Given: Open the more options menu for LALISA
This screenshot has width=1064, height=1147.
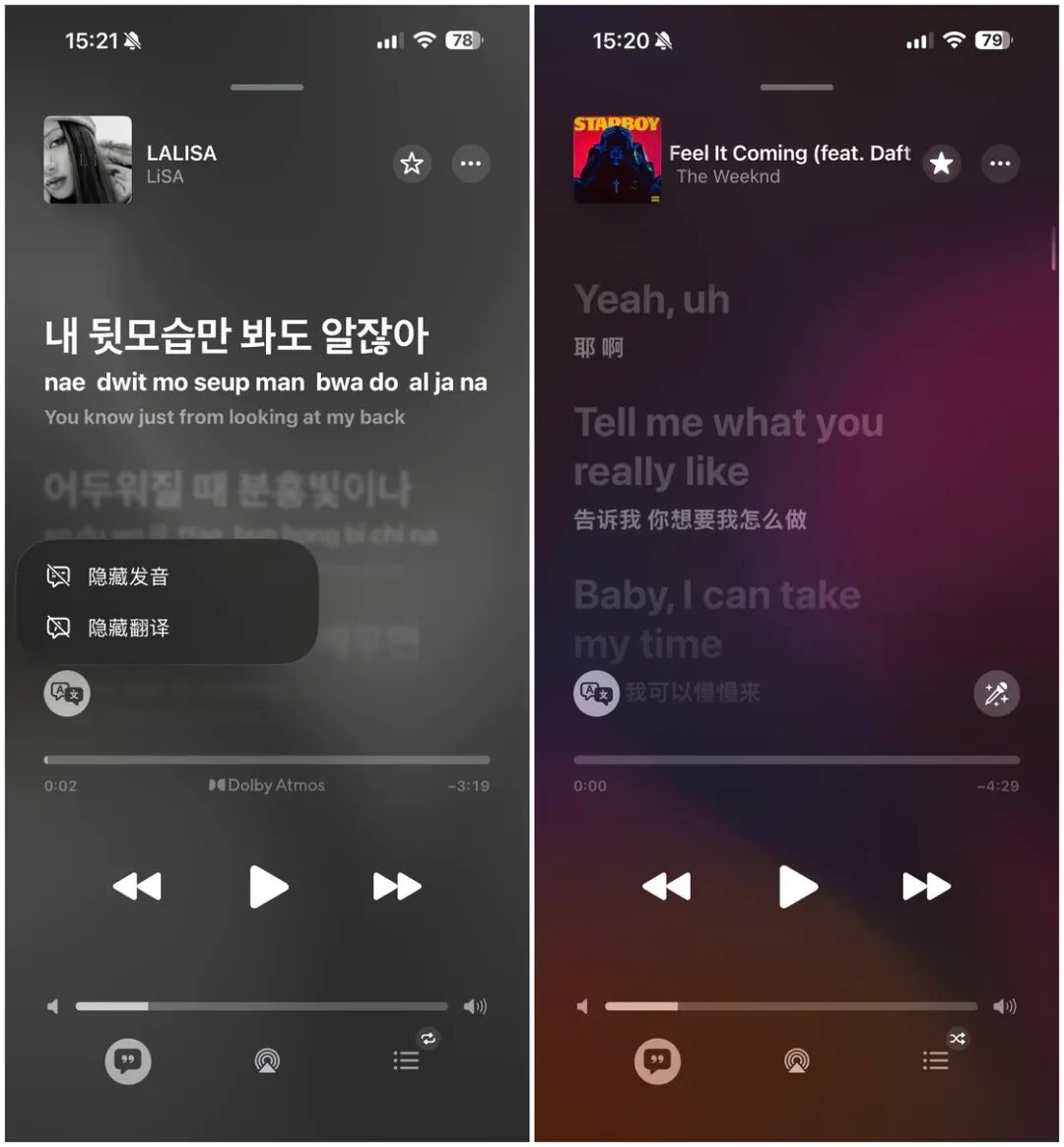Looking at the screenshot, I should (471, 164).
